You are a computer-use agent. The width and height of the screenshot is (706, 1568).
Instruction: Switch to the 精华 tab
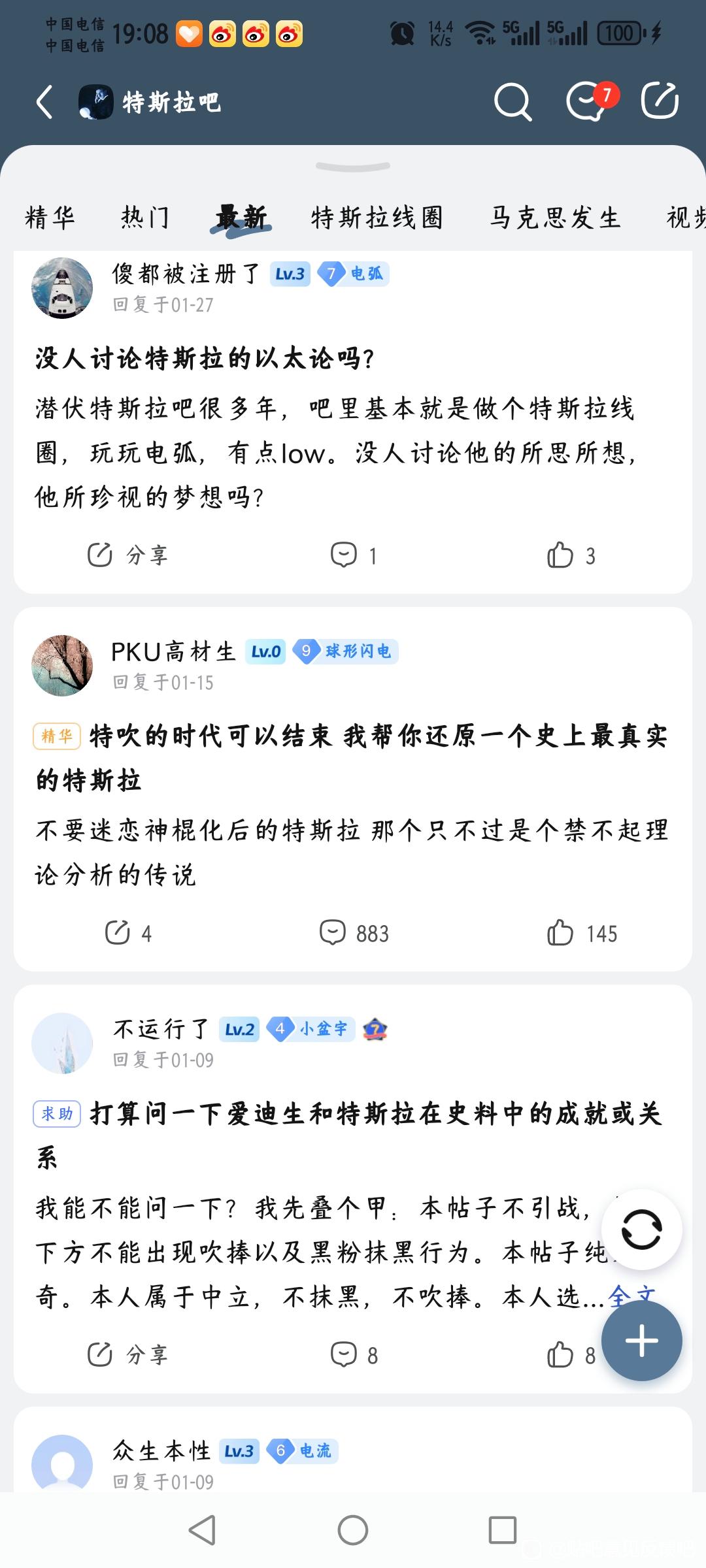click(50, 218)
